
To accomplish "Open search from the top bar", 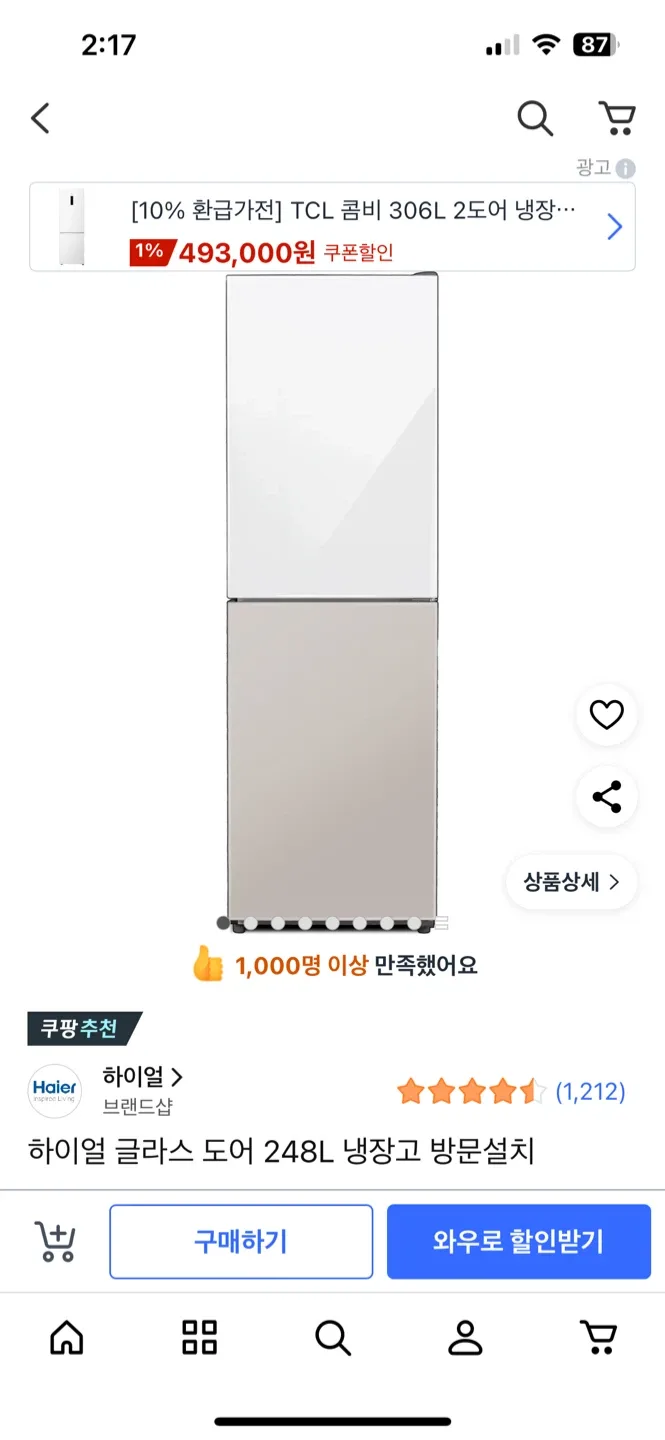I will point(535,119).
